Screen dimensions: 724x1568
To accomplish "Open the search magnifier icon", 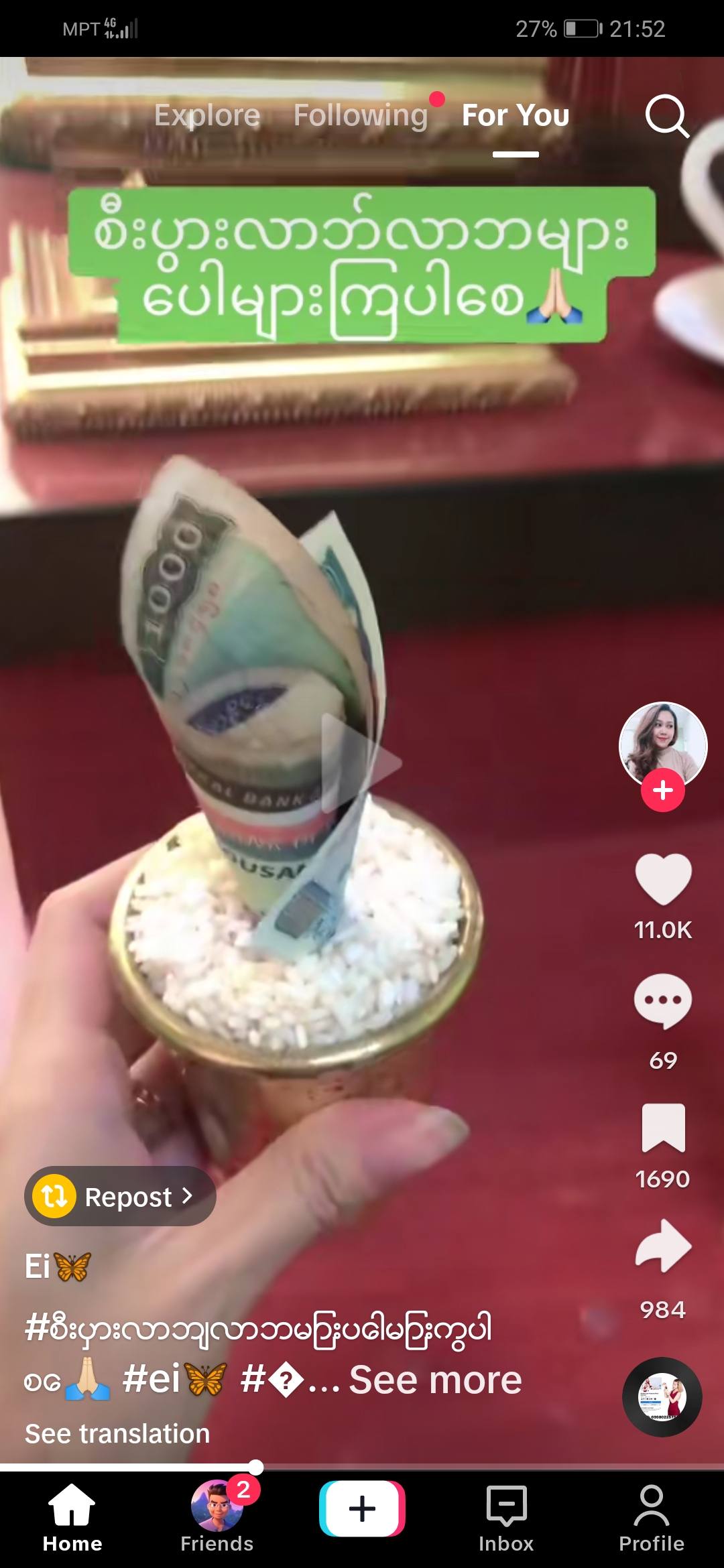I will (666, 117).
